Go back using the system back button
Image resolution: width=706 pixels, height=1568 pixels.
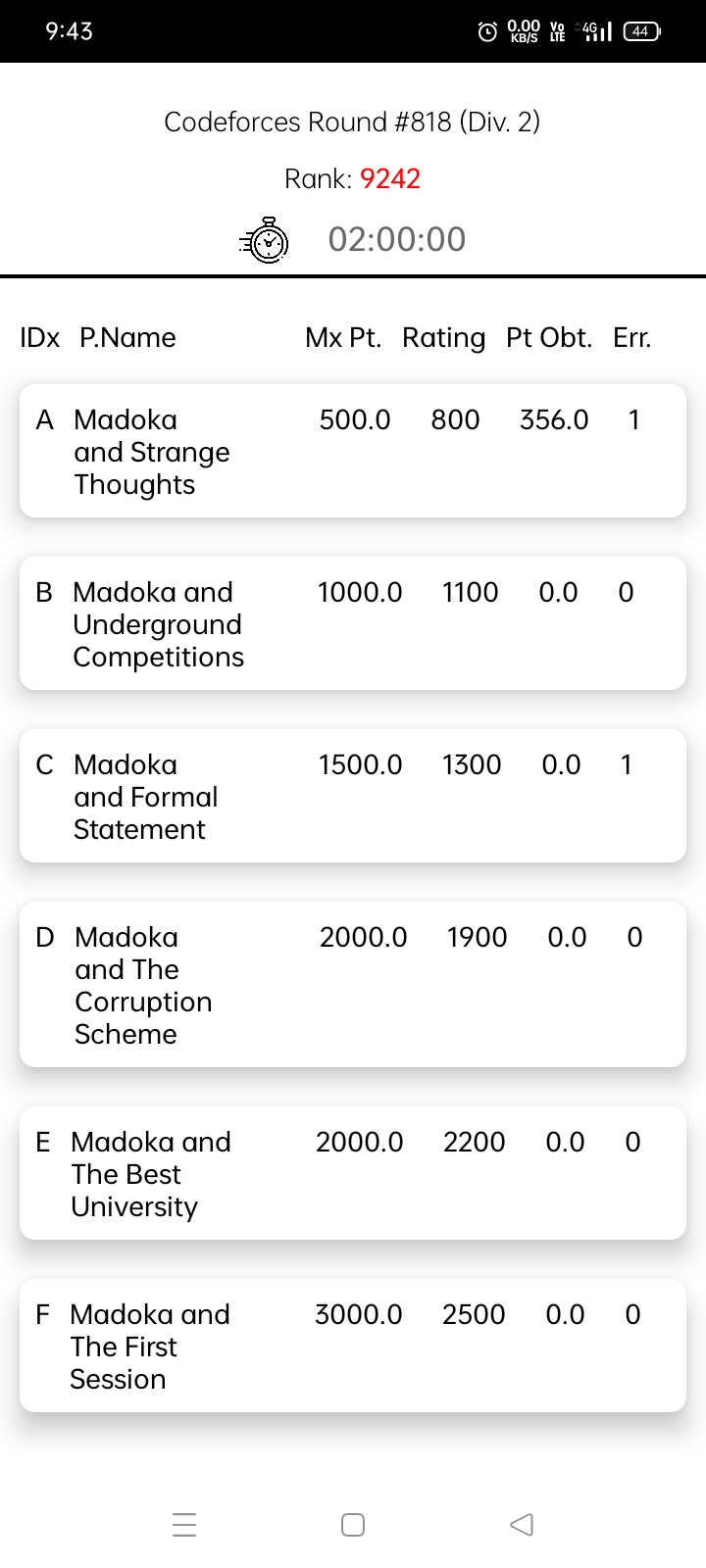(522, 1525)
